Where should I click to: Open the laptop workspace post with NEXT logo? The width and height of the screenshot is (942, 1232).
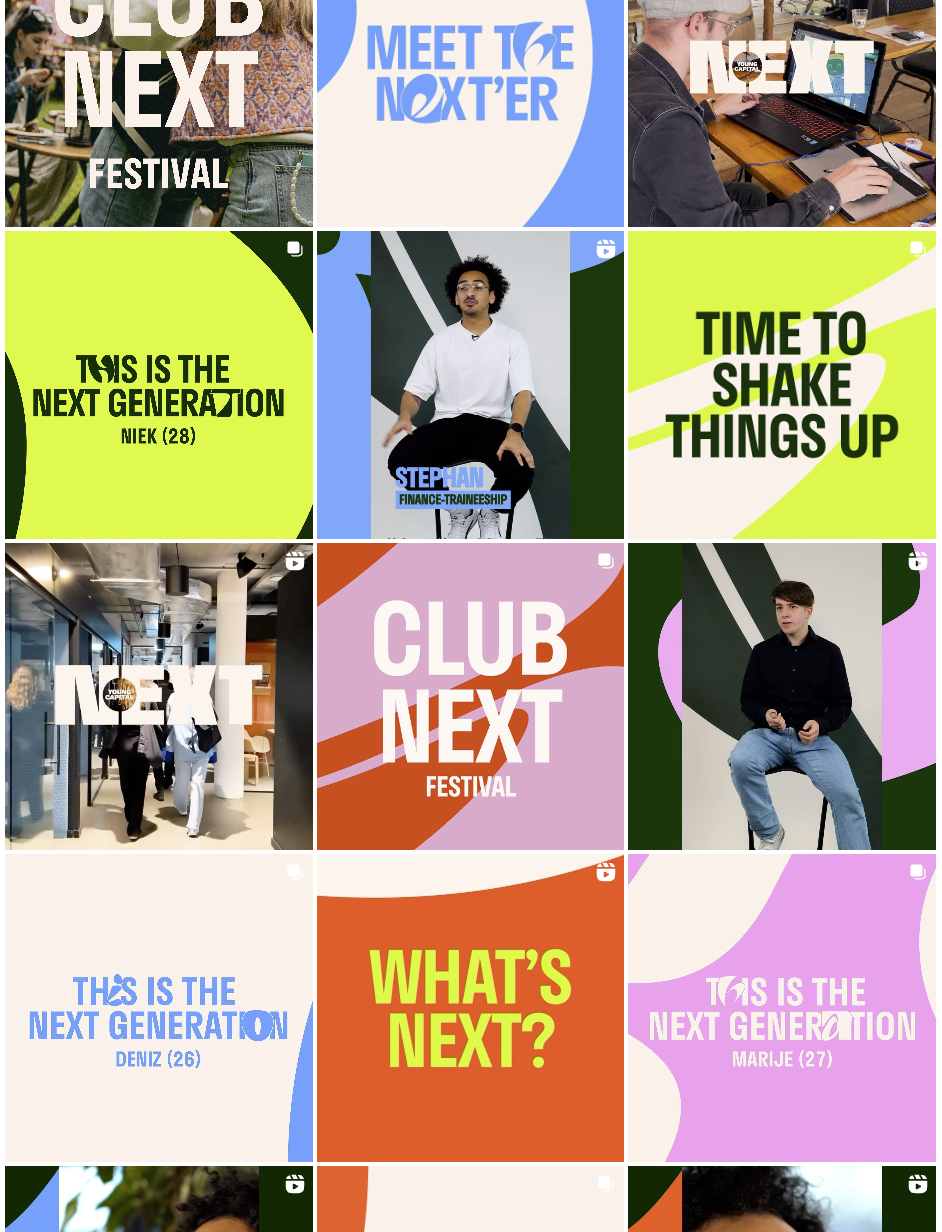781,110
